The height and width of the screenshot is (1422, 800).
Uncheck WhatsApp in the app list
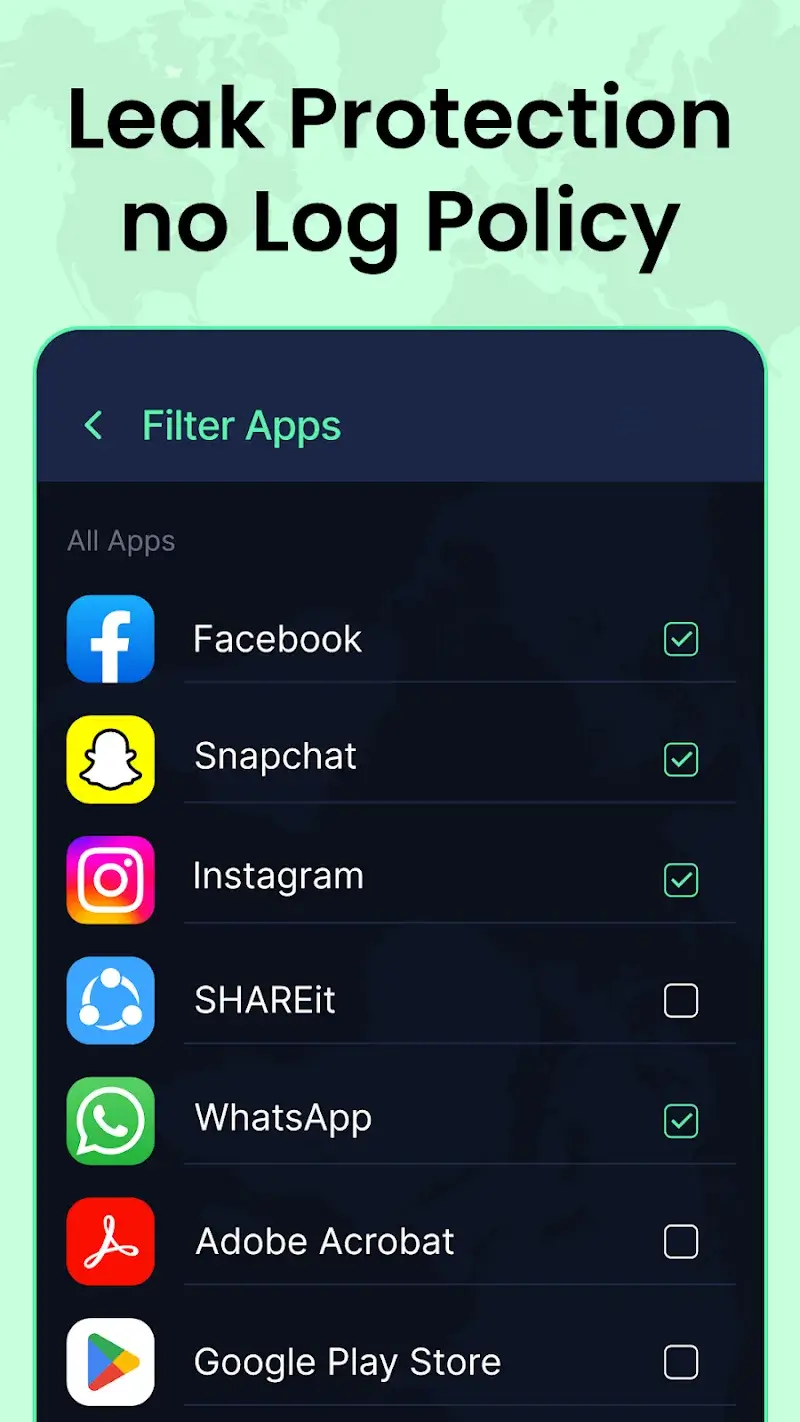(x=681, y=1121)
